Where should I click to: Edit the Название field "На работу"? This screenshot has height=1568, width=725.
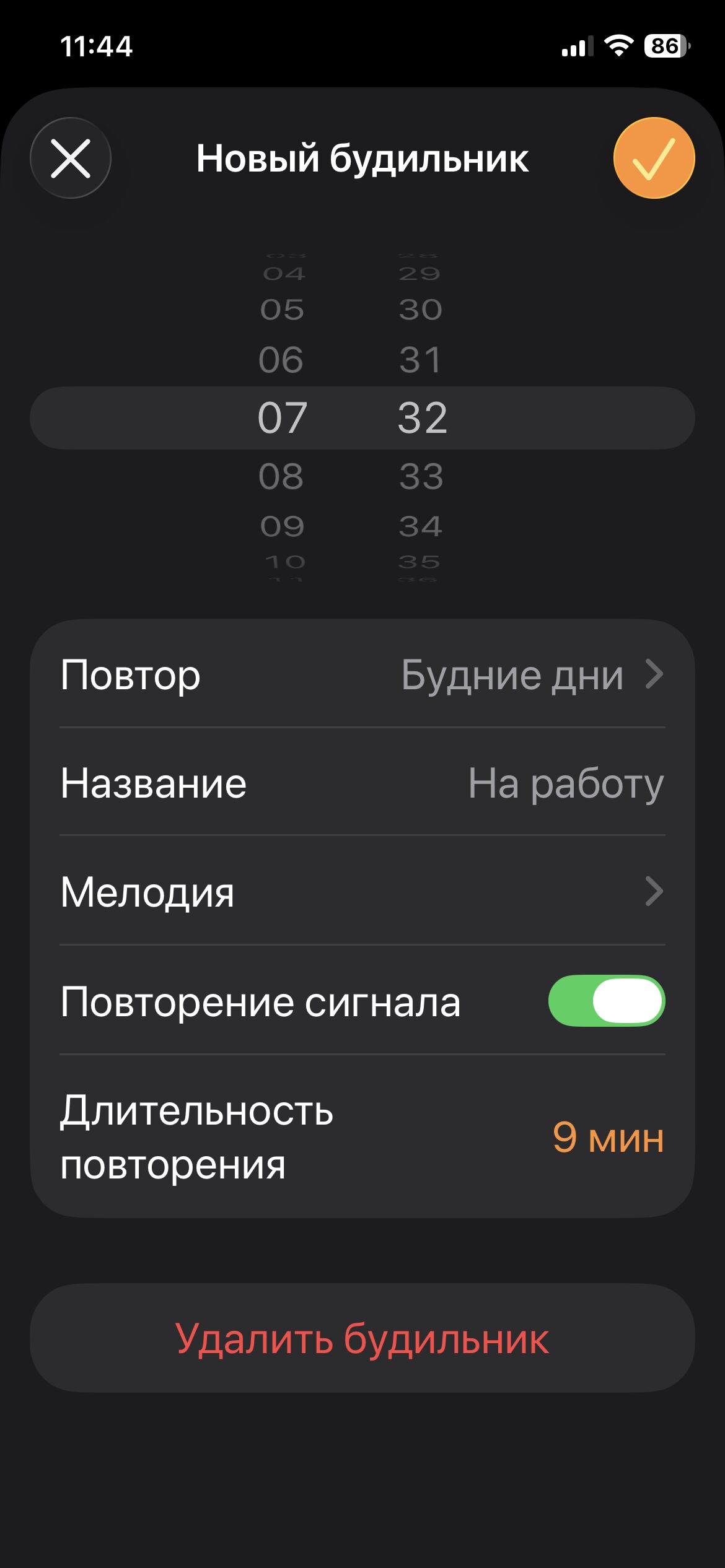565,783
